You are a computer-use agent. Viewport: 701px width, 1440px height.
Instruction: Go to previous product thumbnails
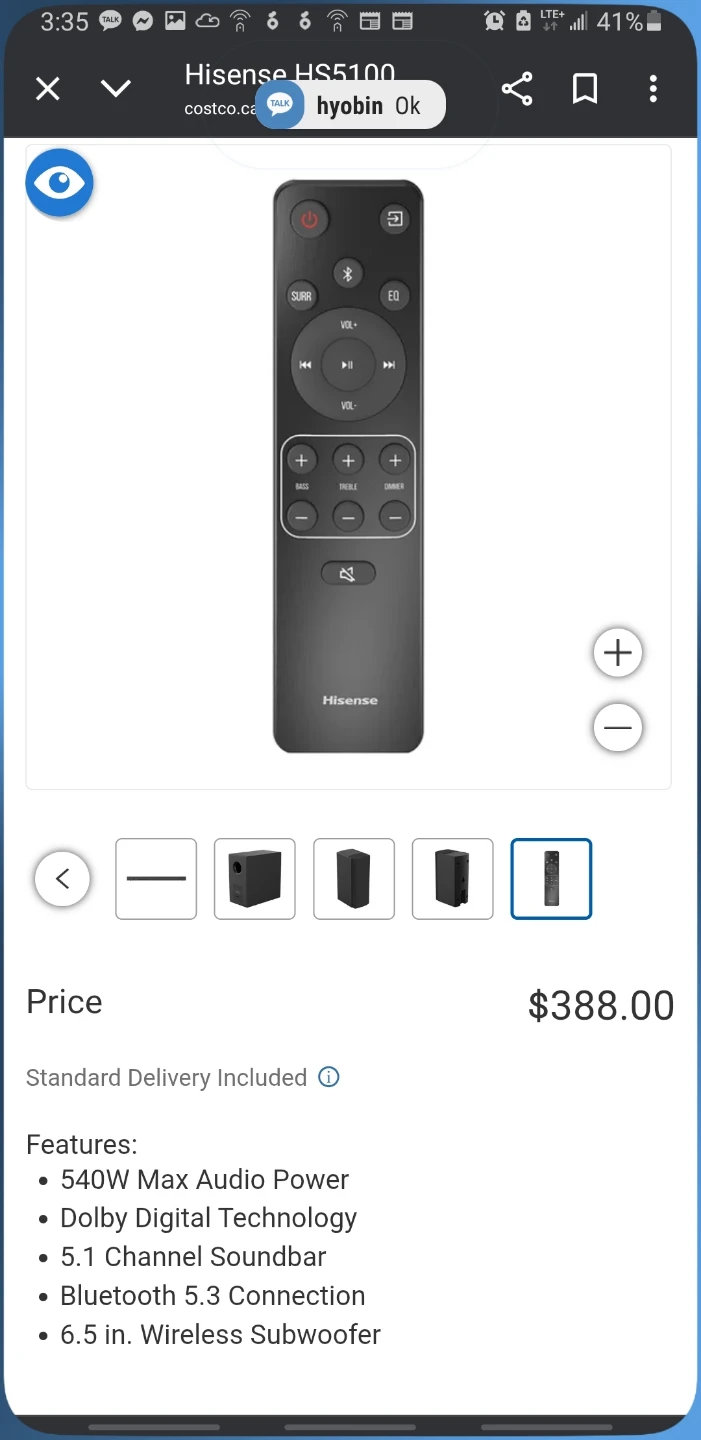coord(62,879)
